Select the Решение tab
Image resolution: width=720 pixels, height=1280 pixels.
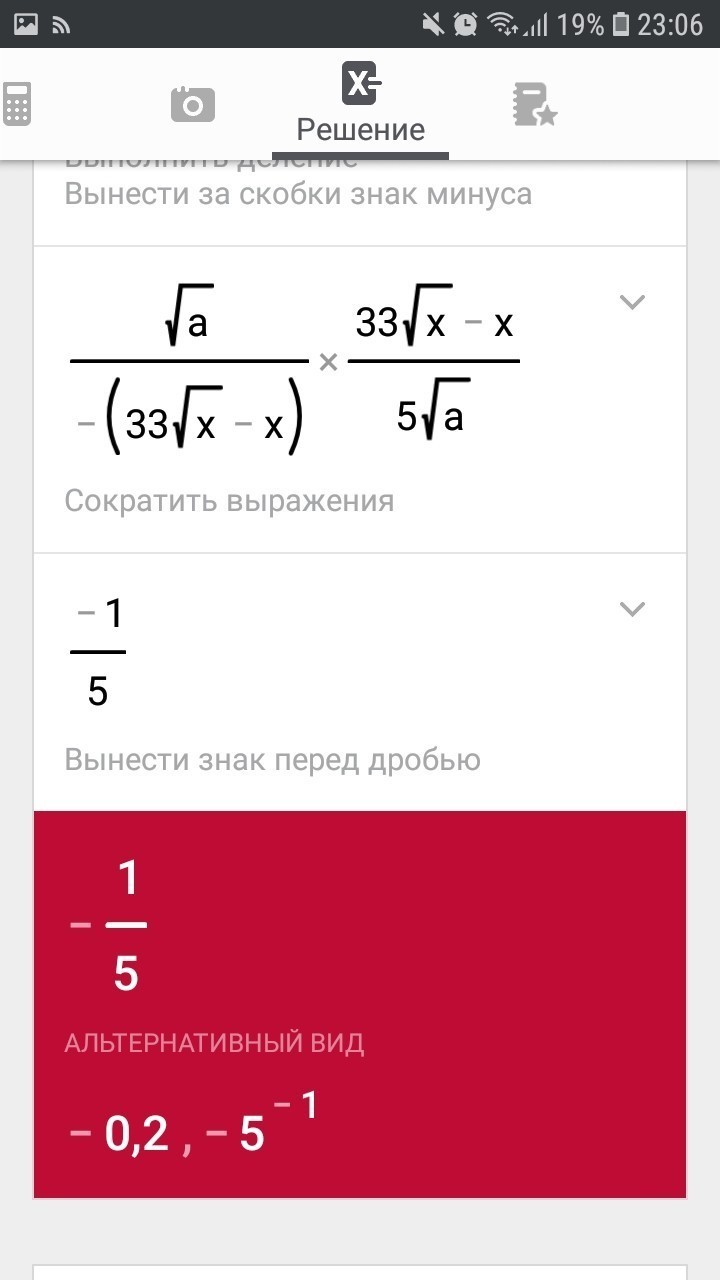361,105
